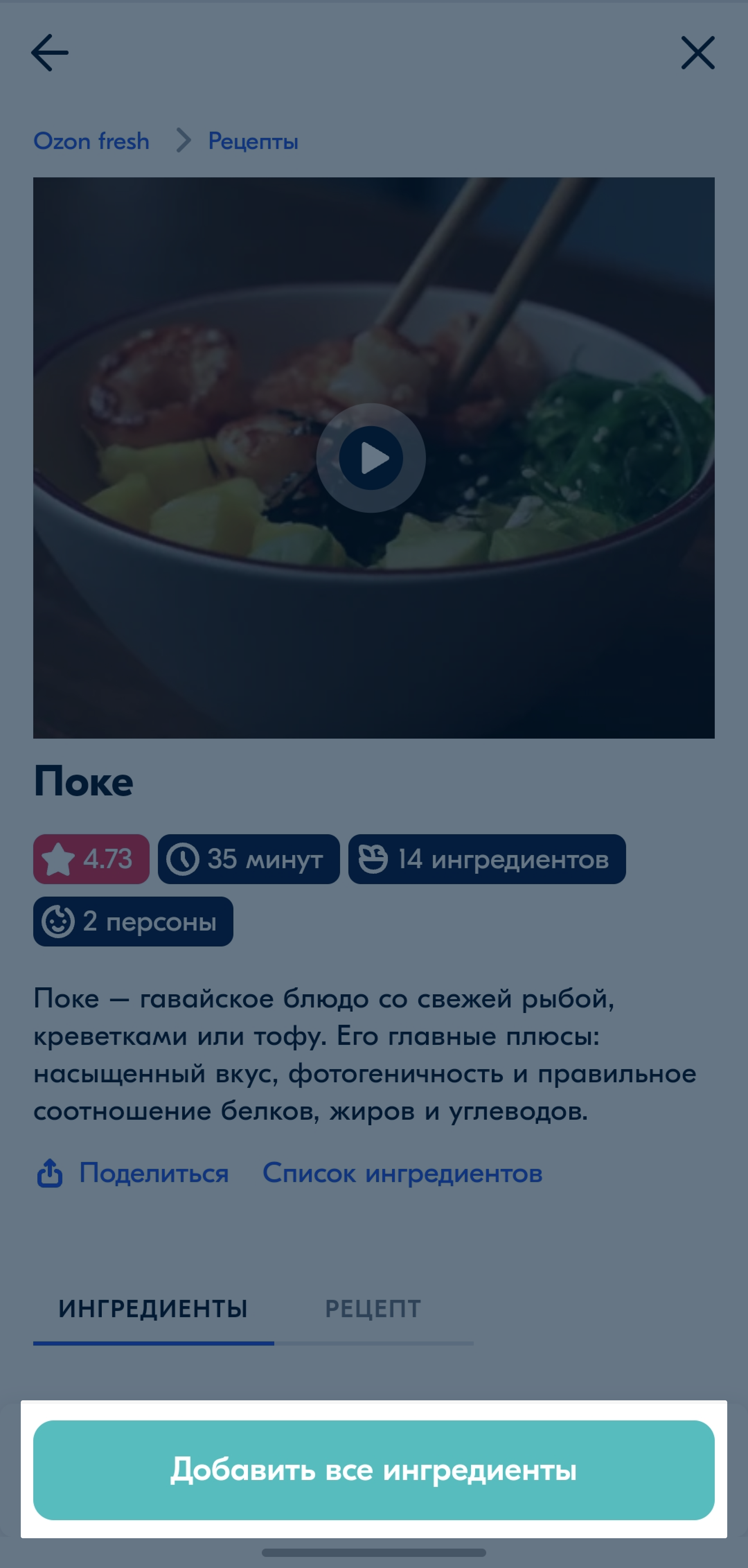This screenshot has width=748, height=1568.
Task: Switch to the РЕЦЕПТ tab
Action: point(373,1309)
